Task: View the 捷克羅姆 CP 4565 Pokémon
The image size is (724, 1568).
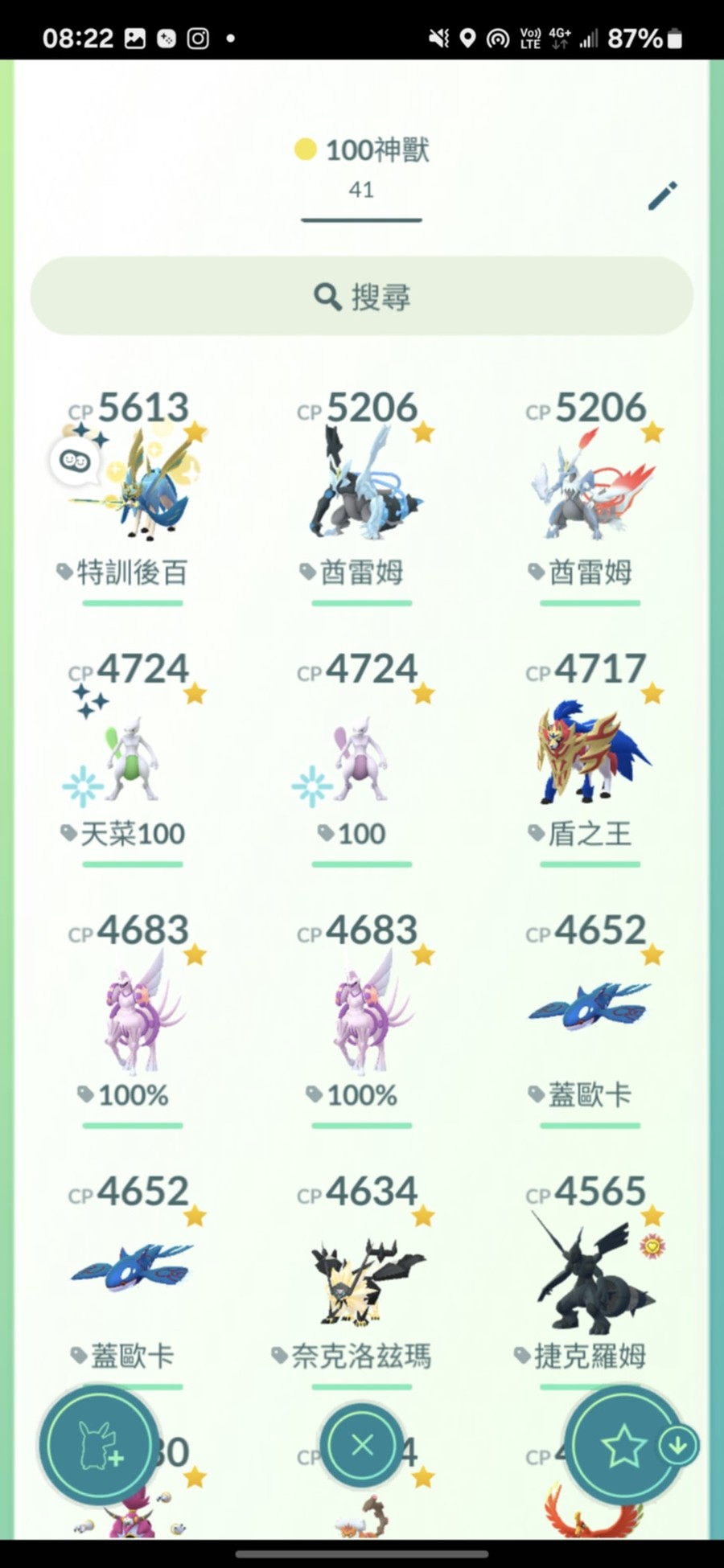Action: 590,1279
